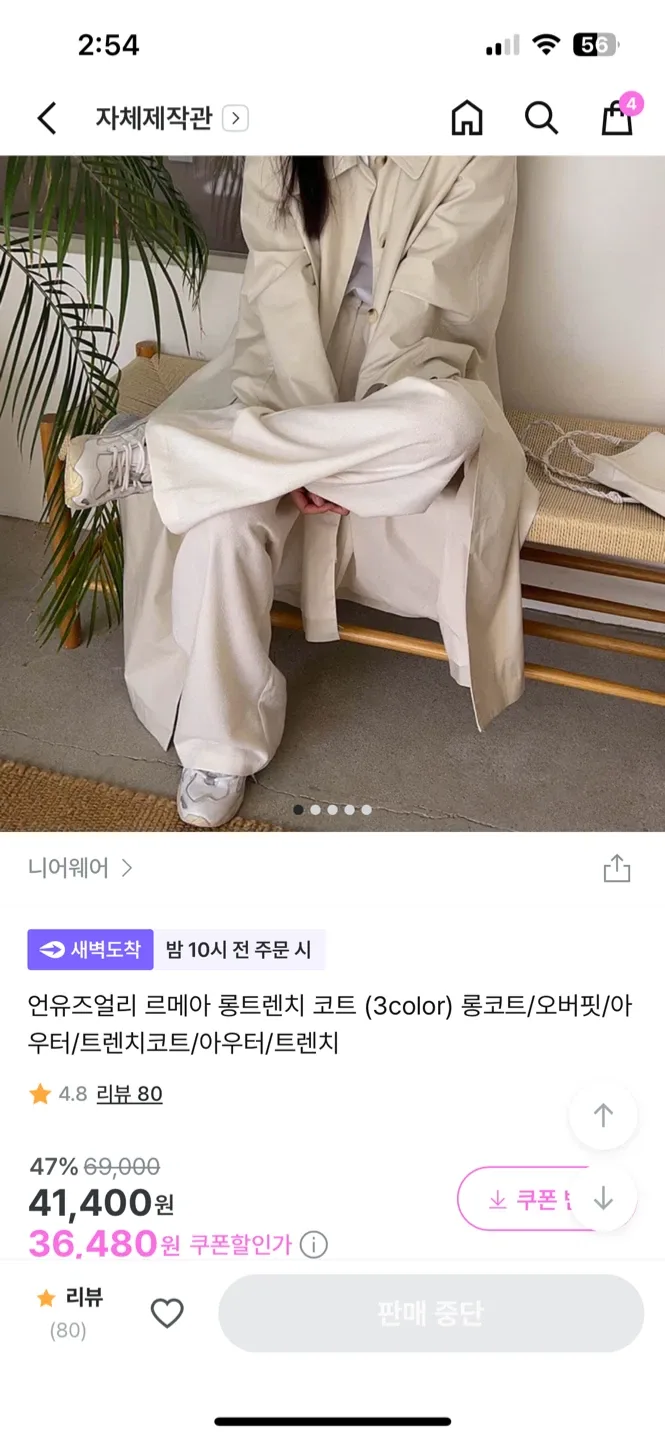Go back using the back arrow
Screen dimensions: 665x1440
pos(47,118)
